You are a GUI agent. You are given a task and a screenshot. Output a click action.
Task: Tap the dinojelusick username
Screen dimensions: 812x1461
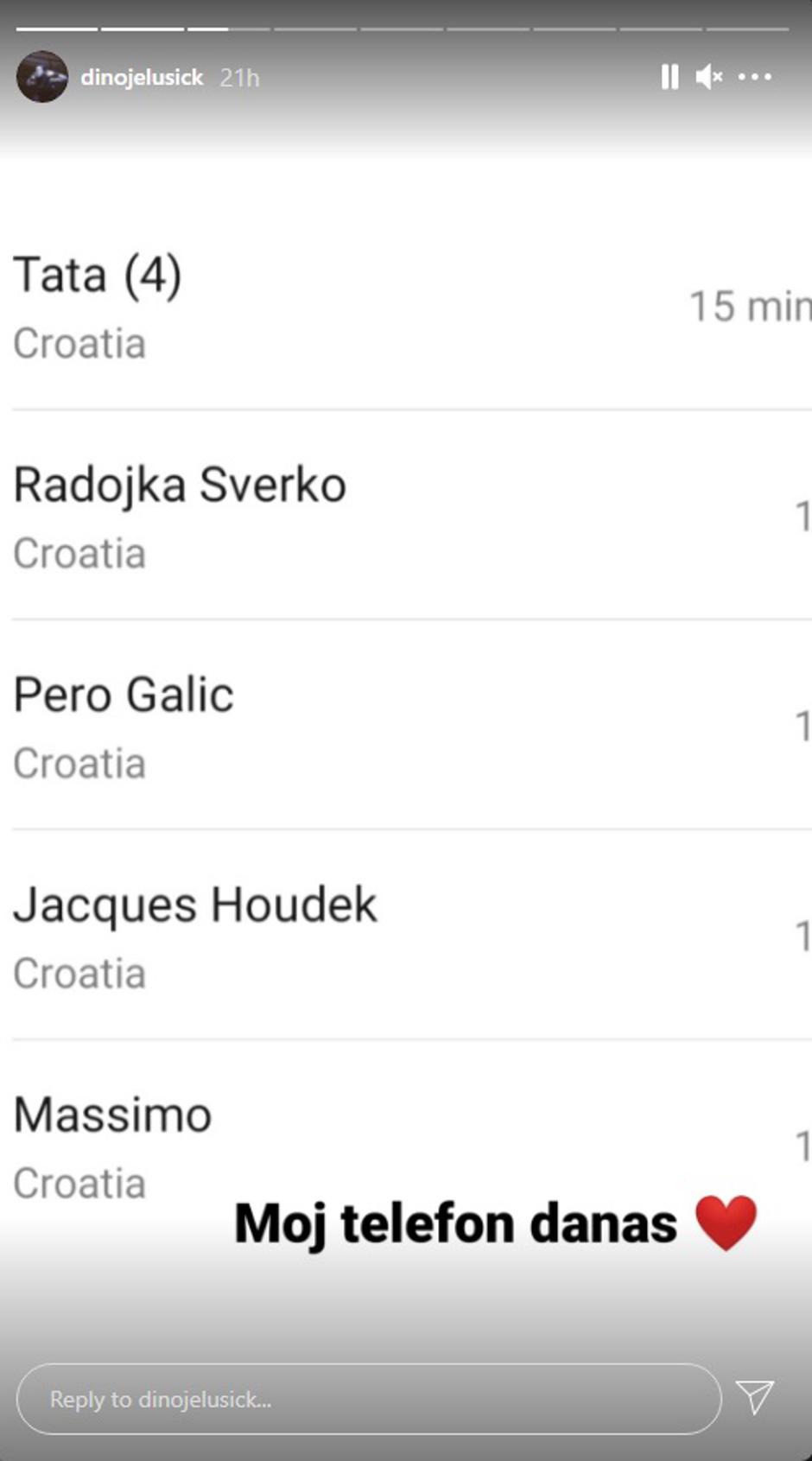tap(142, 78)
